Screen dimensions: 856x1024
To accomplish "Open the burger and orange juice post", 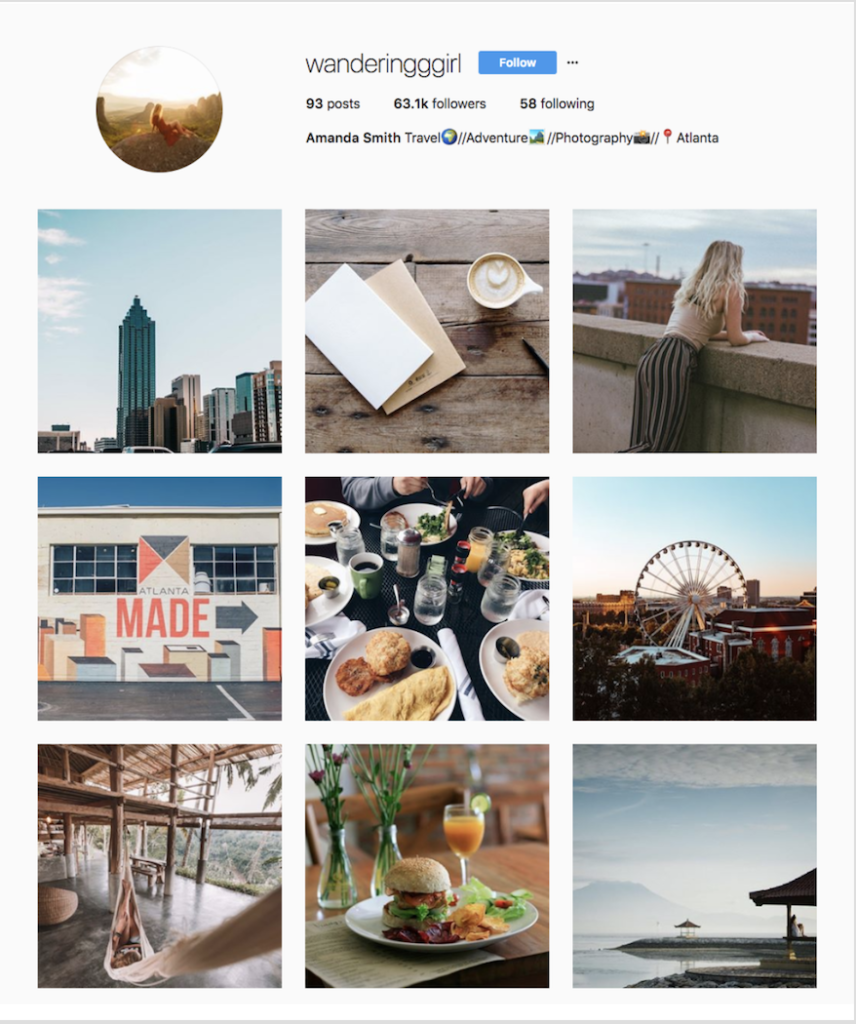I will point(427,865).
